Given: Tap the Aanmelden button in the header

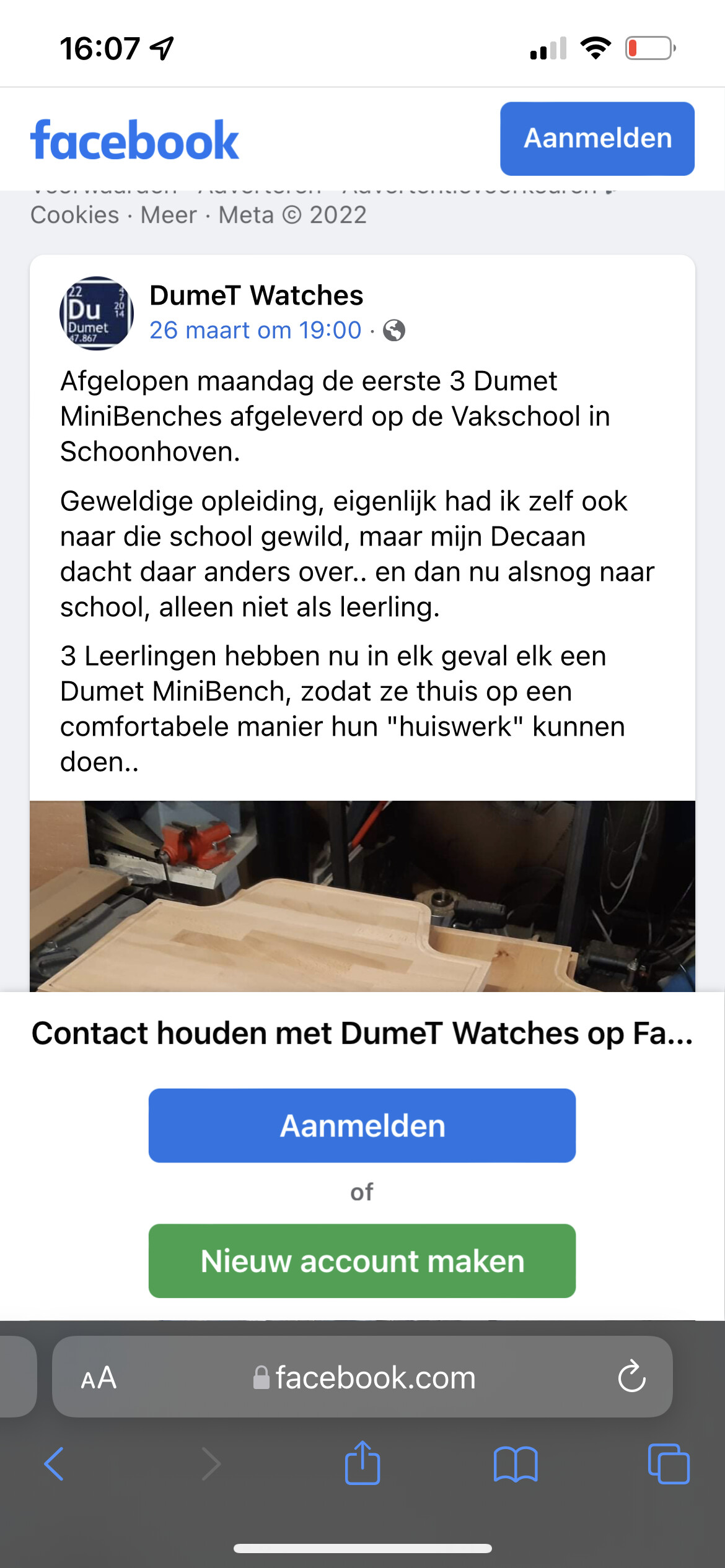Looking at the screenshot, I should (x=597, y=139).
